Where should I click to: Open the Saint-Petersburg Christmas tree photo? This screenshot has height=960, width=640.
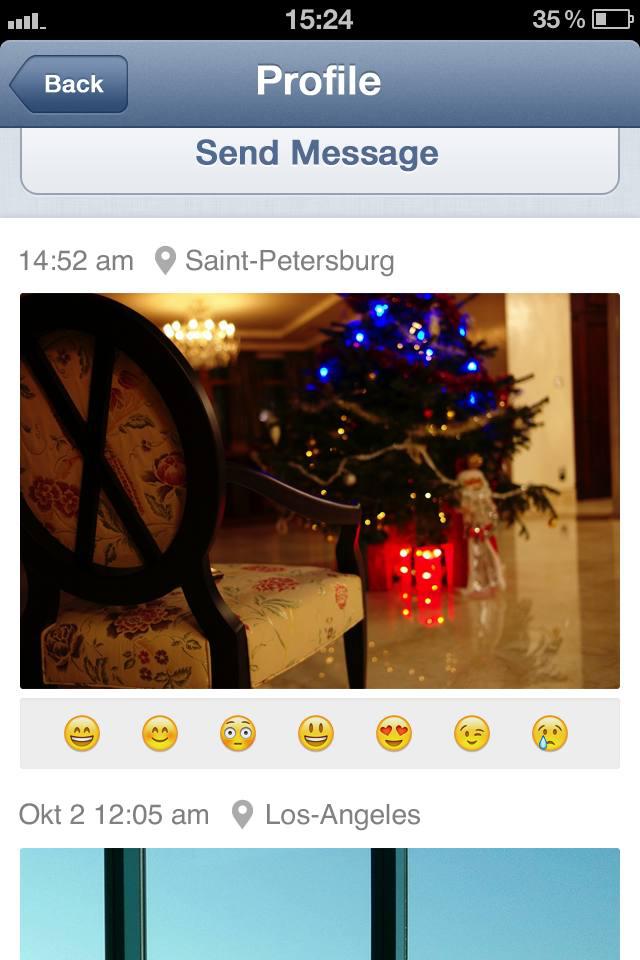(319, 490)
